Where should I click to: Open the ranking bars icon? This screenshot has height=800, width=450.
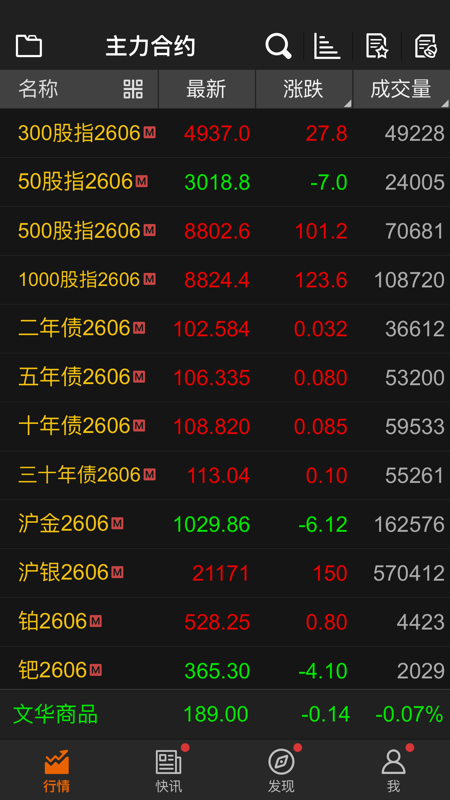[x=327, y=46]
